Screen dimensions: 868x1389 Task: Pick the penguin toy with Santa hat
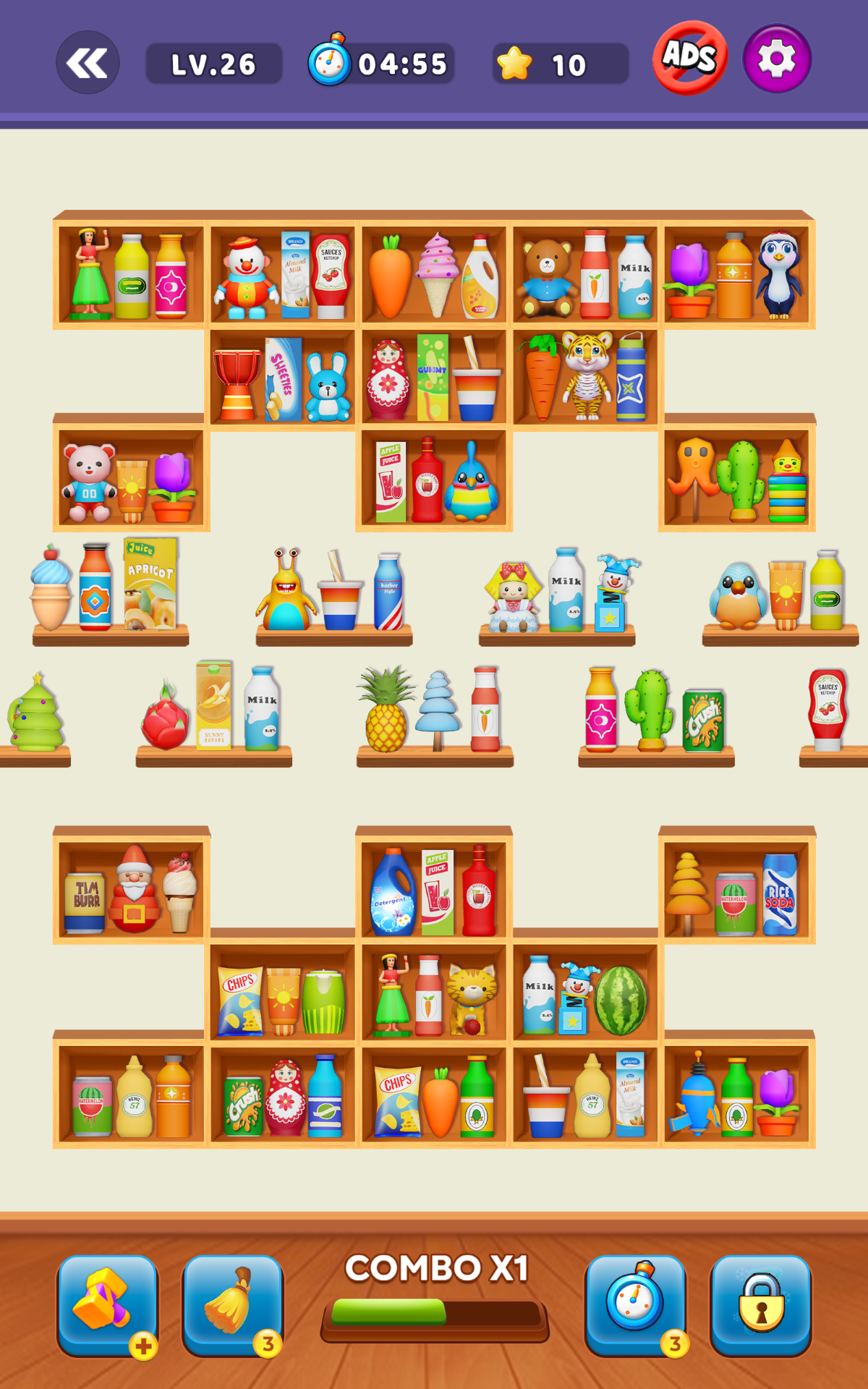(779, 275)
